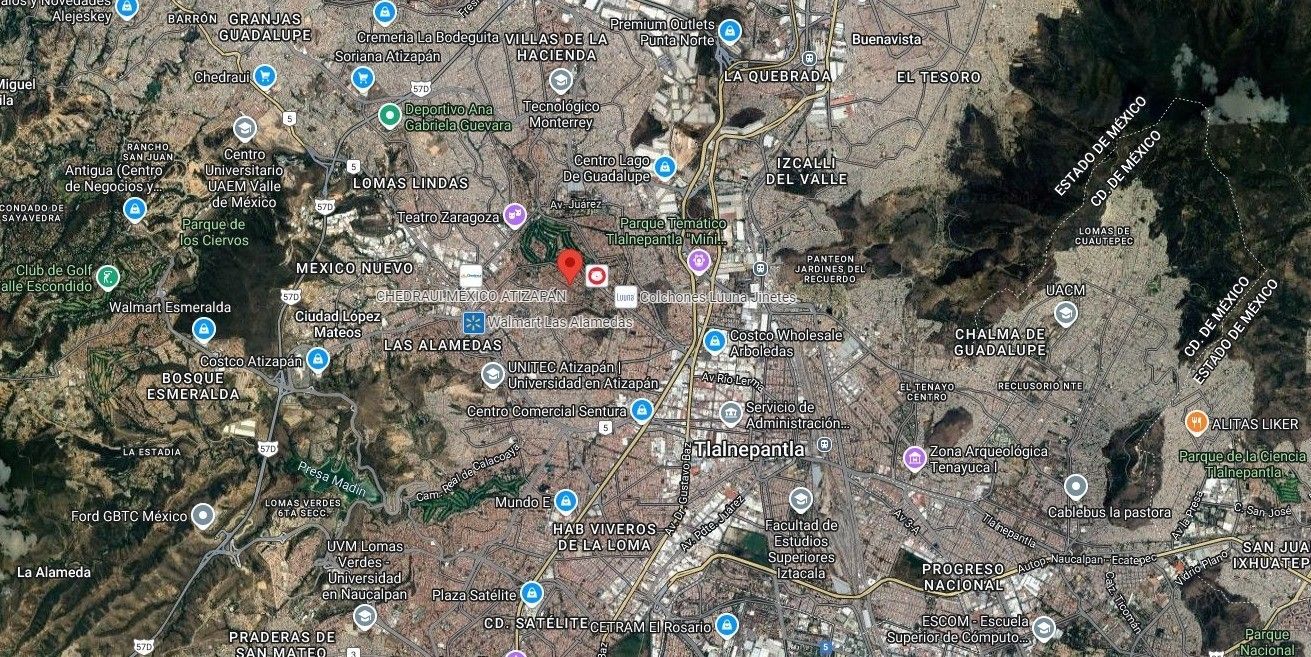The width and height of the screenshot is (1311, 657).
Task: Select Facultad de Estudios Superiores Iztacala pin
Action: pyautogui.click(x=800, y=500)
